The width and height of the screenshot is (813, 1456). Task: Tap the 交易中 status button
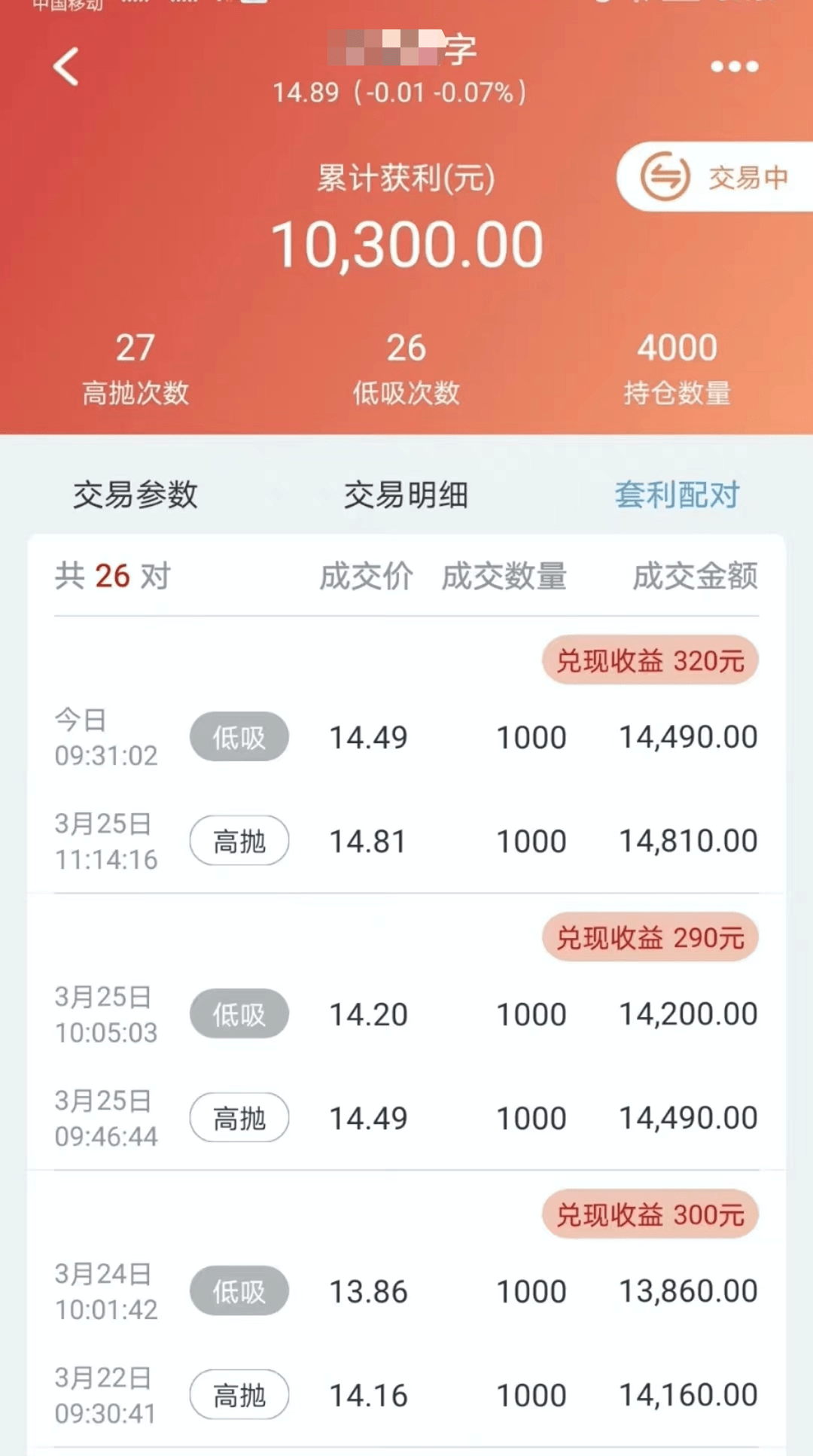coord(715,178)
